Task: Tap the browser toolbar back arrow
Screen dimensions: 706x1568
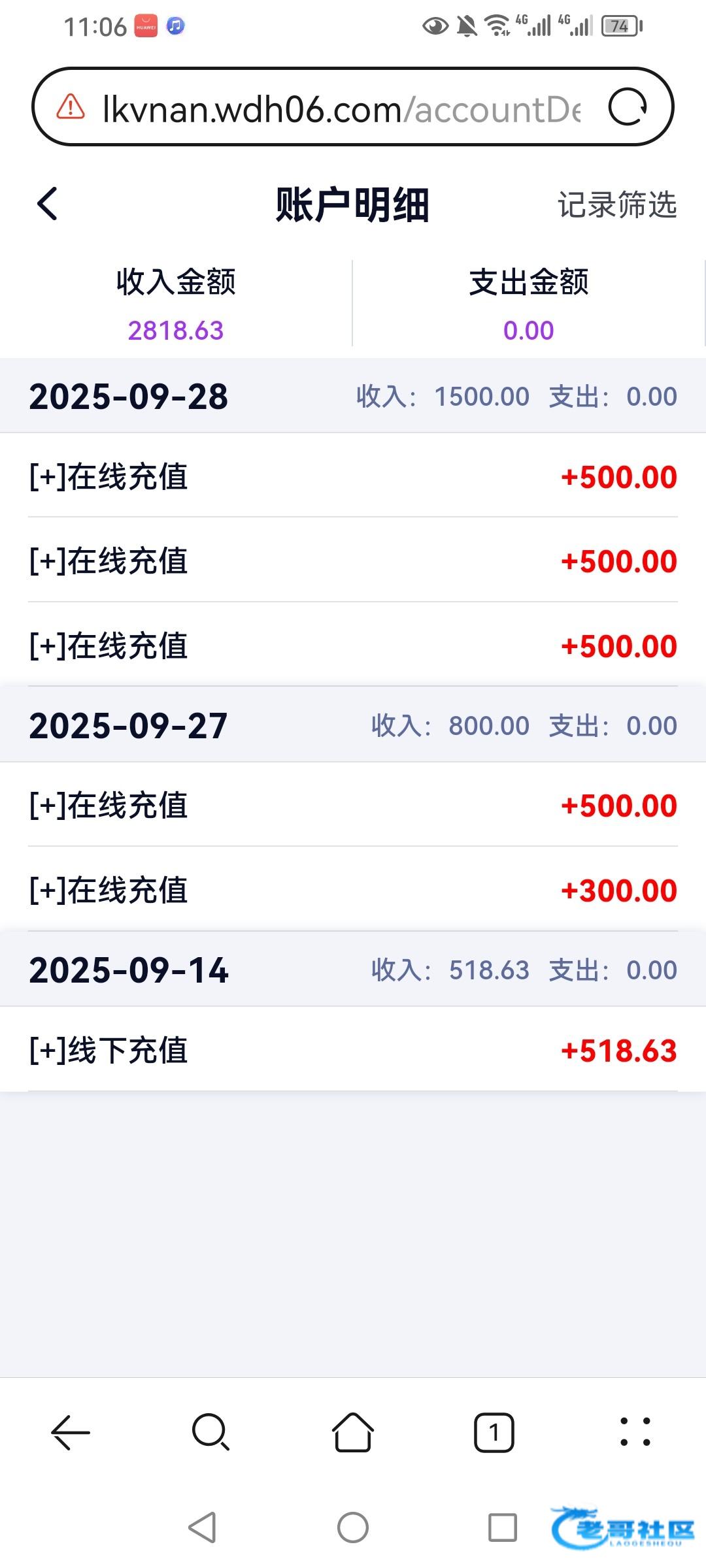Action: click(70, 1433)
